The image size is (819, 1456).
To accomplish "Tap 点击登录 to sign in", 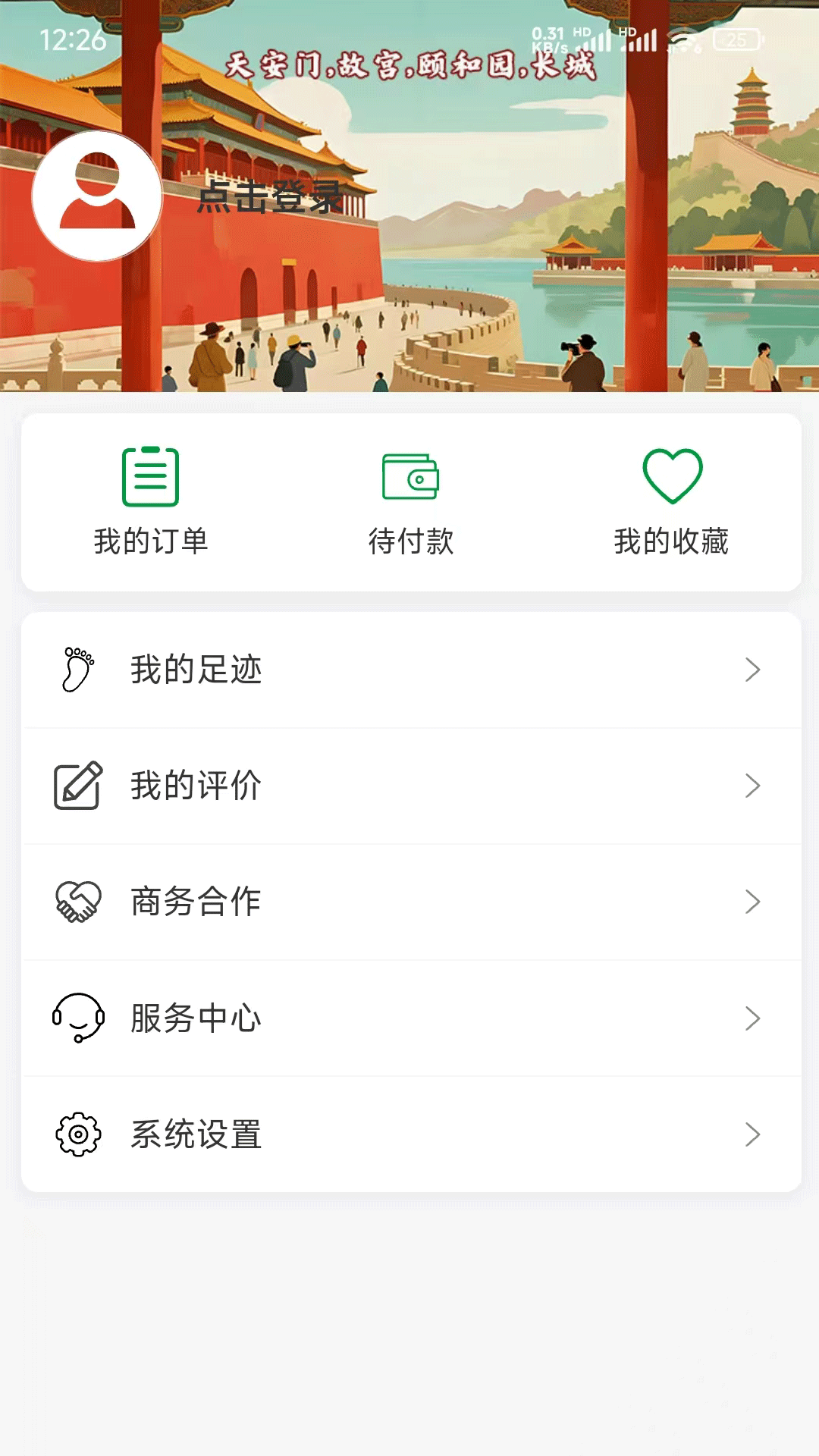I will 271,197.
